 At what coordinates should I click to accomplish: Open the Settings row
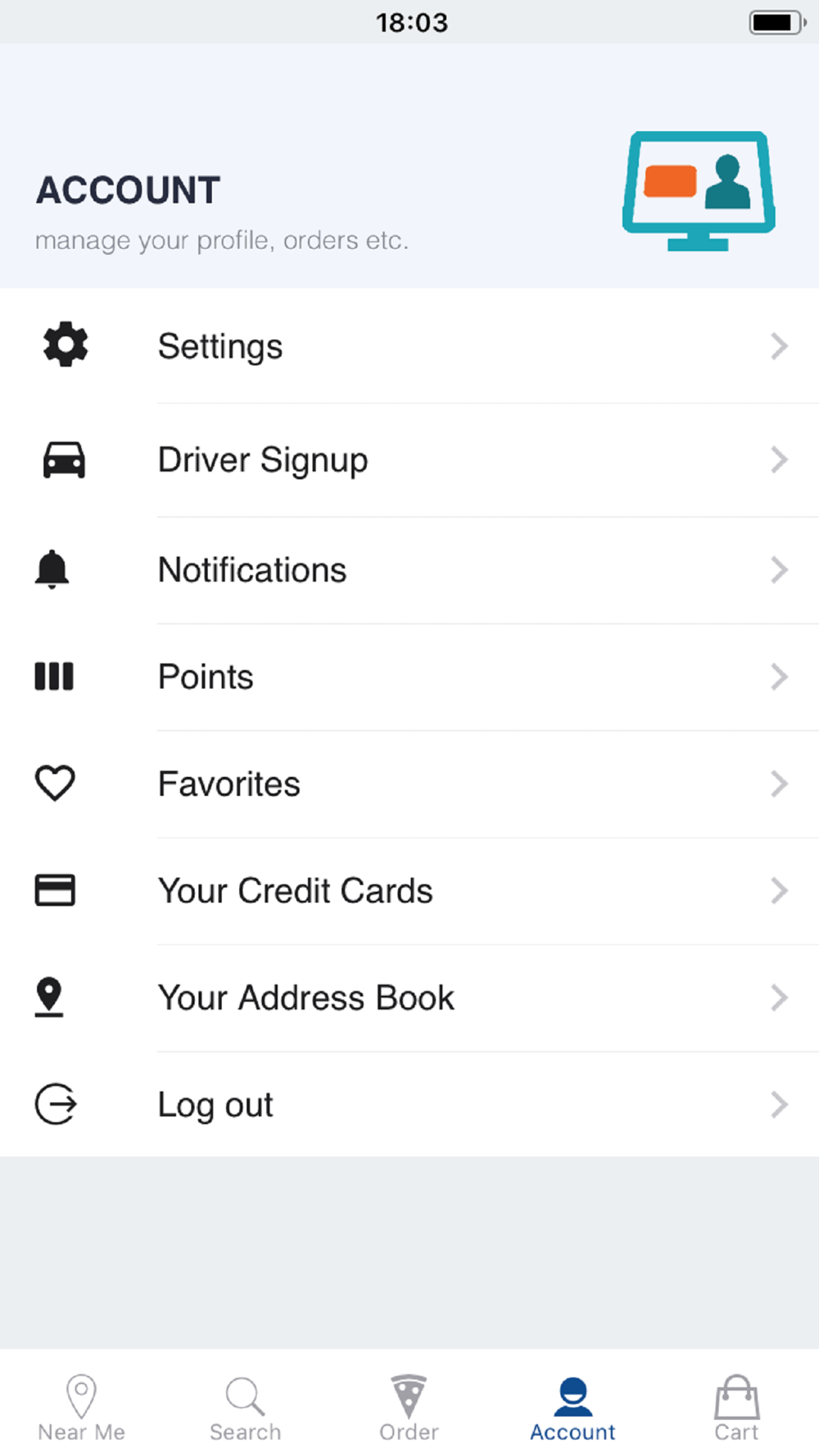click(409, 346)
